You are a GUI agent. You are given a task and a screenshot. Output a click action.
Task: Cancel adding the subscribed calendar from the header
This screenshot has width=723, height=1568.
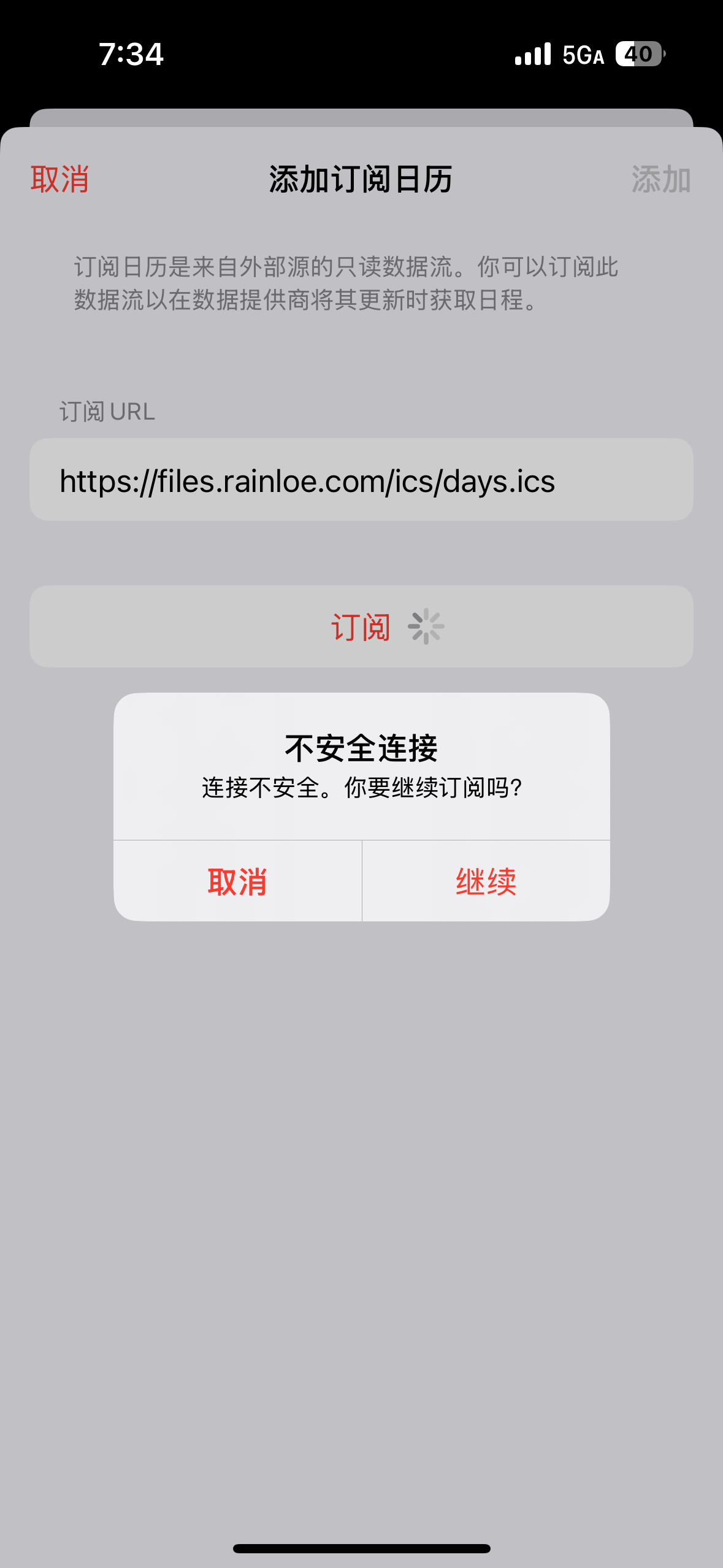tap(59, 179)
